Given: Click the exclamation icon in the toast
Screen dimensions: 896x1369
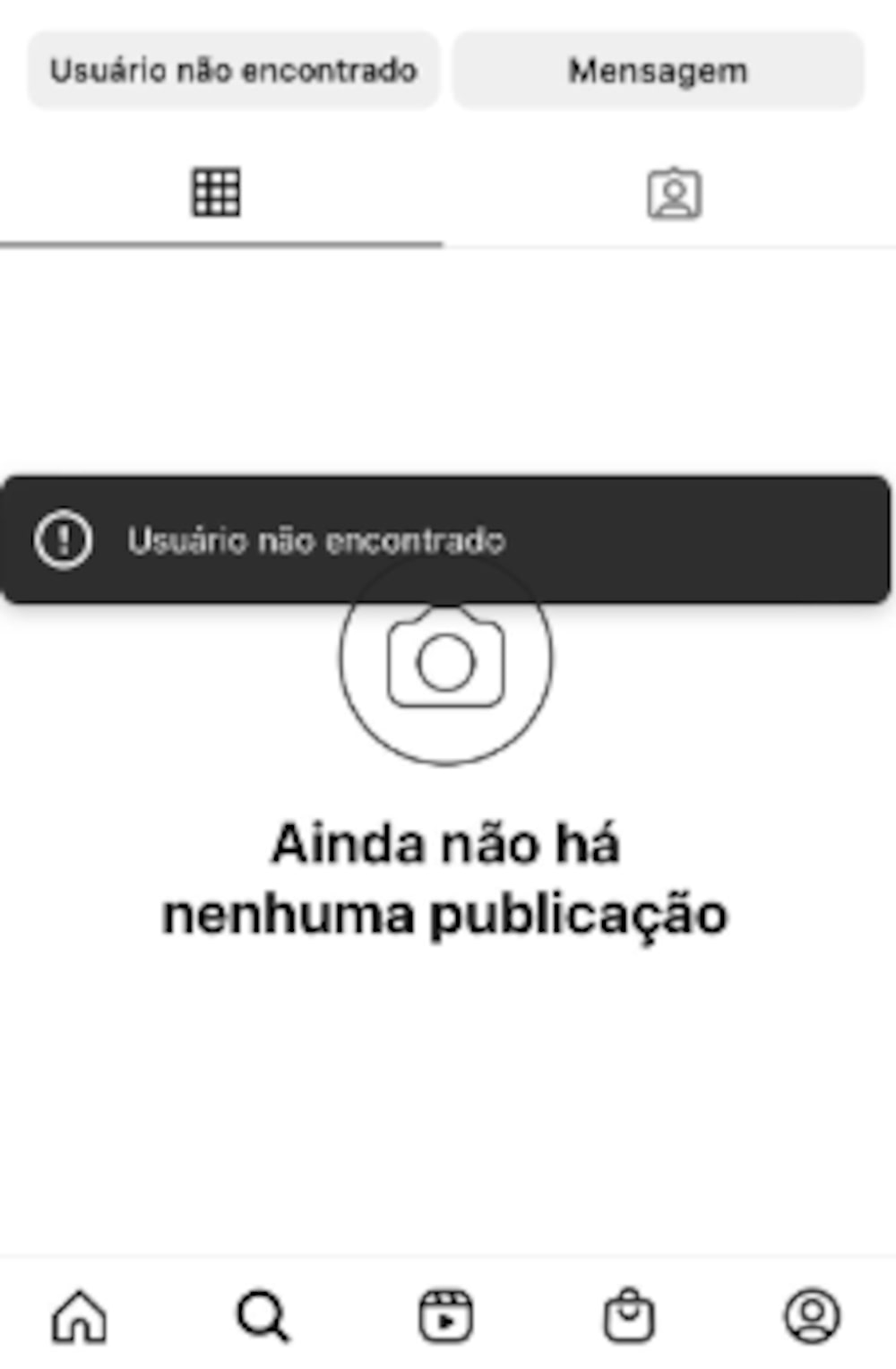Looking at the screenshot, I should (64, 539).
